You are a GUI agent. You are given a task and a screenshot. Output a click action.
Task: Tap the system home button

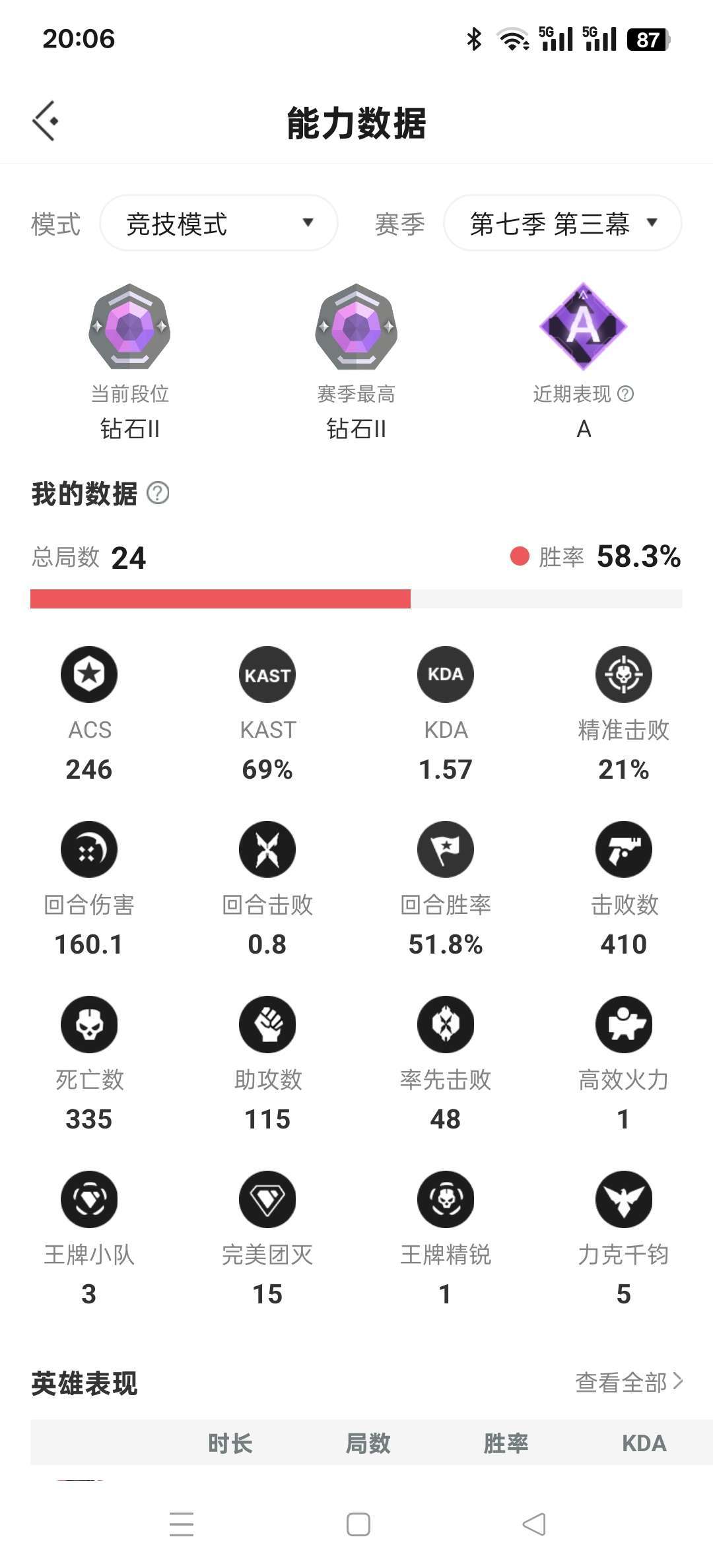pos(358,1524)
